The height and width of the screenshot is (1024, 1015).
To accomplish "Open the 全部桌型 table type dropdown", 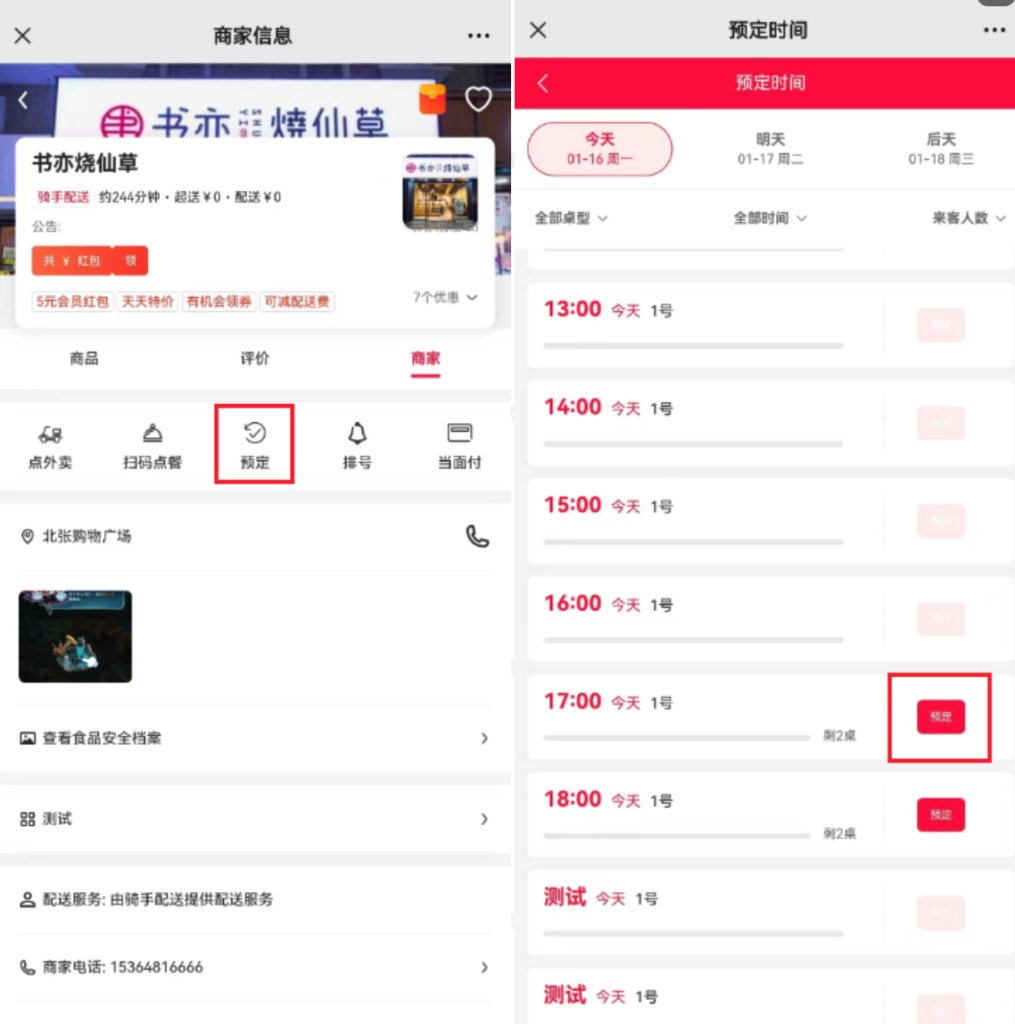I will click(572, 216).
